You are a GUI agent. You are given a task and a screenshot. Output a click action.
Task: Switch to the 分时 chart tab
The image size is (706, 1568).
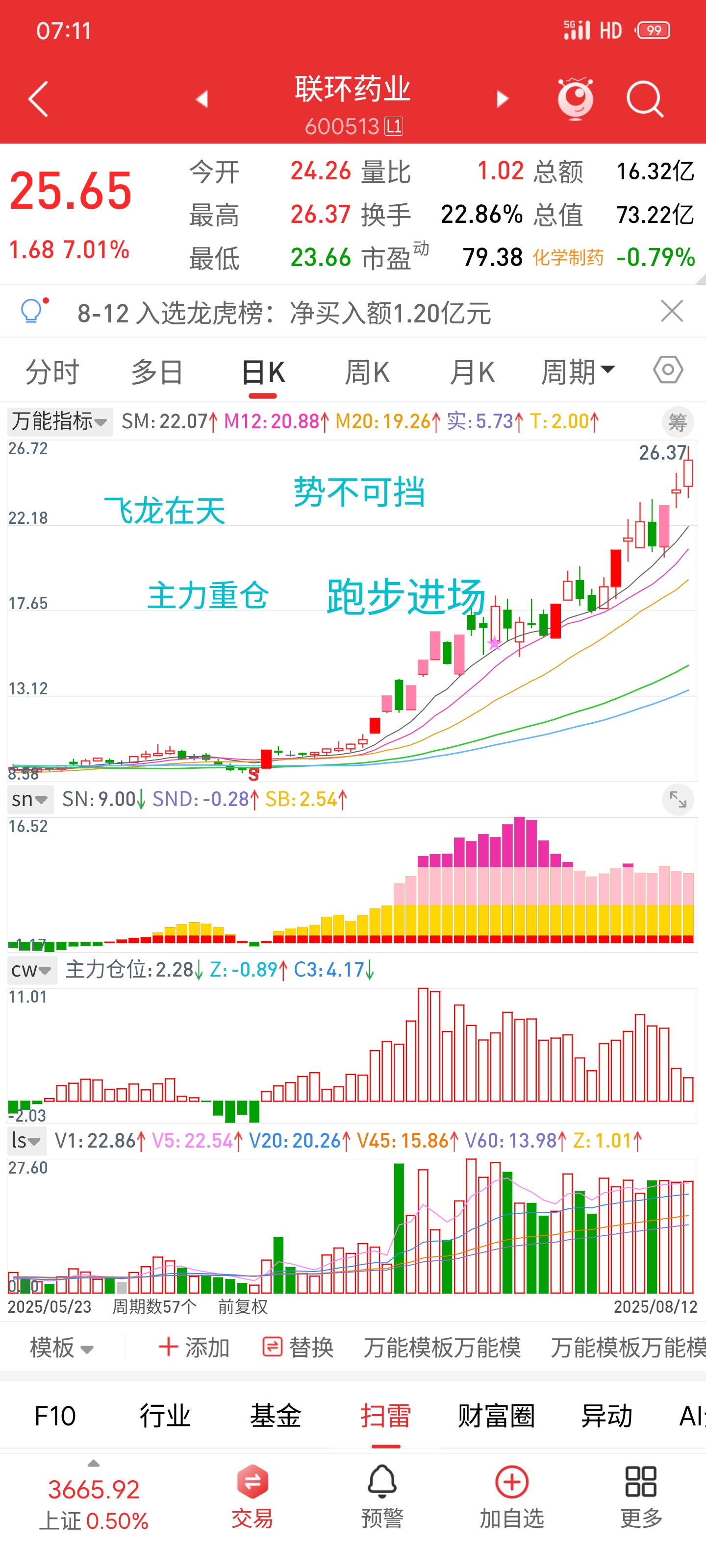pos(52,372)
